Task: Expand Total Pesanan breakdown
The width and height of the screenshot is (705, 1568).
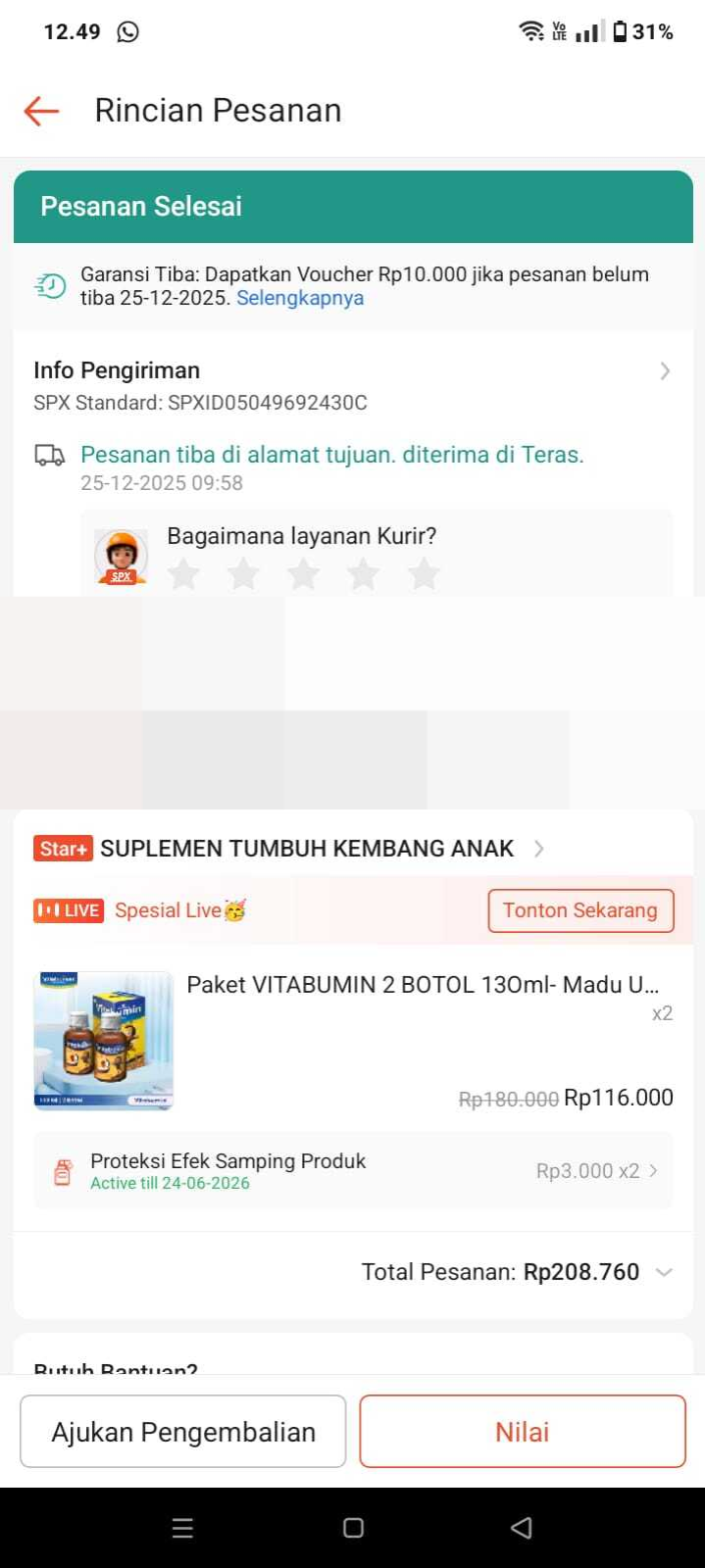Action: point(663,1272)
